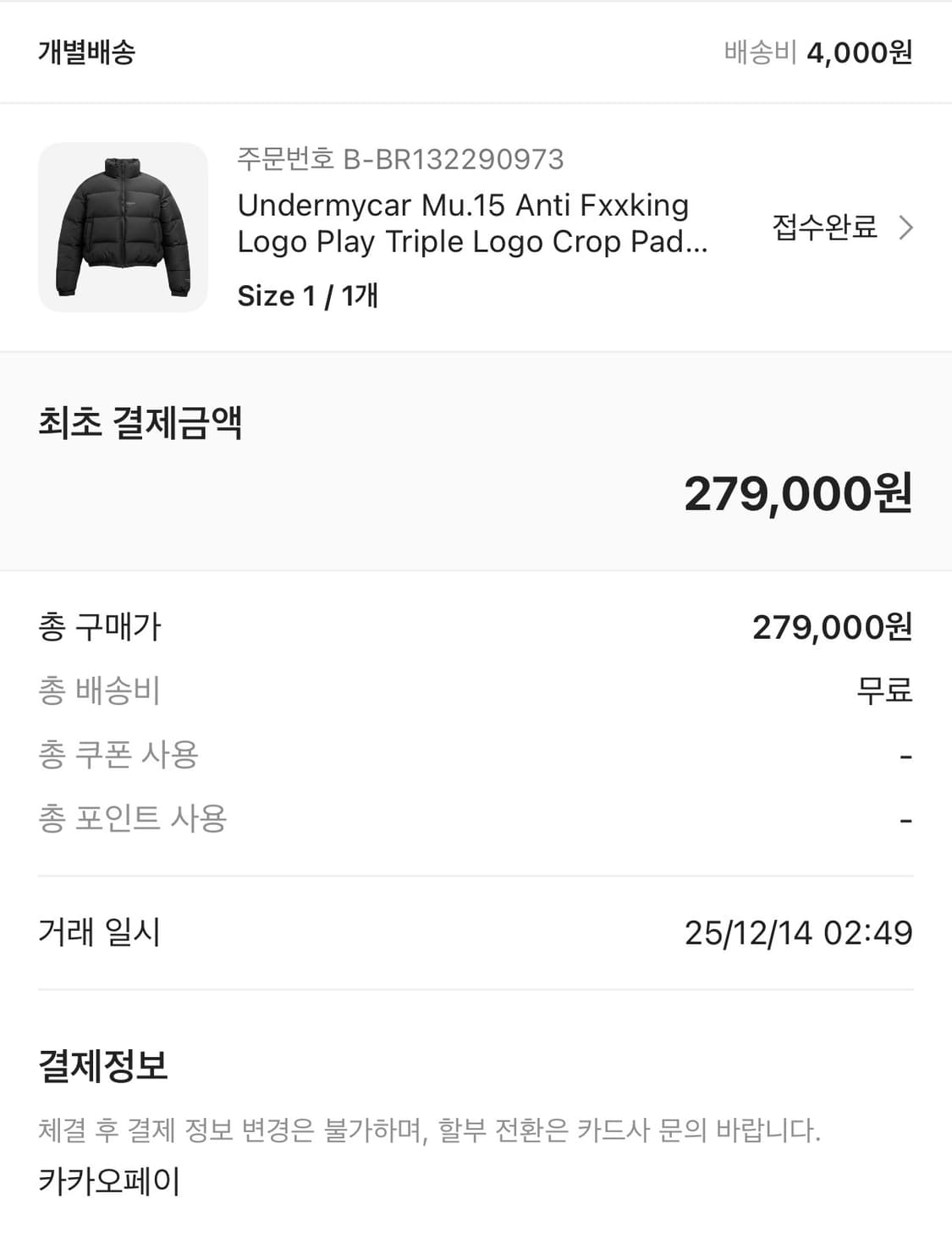Screen dimensions: 952x1238
Task: Click the 접수완료 status label
Action: tap(823, 227)
